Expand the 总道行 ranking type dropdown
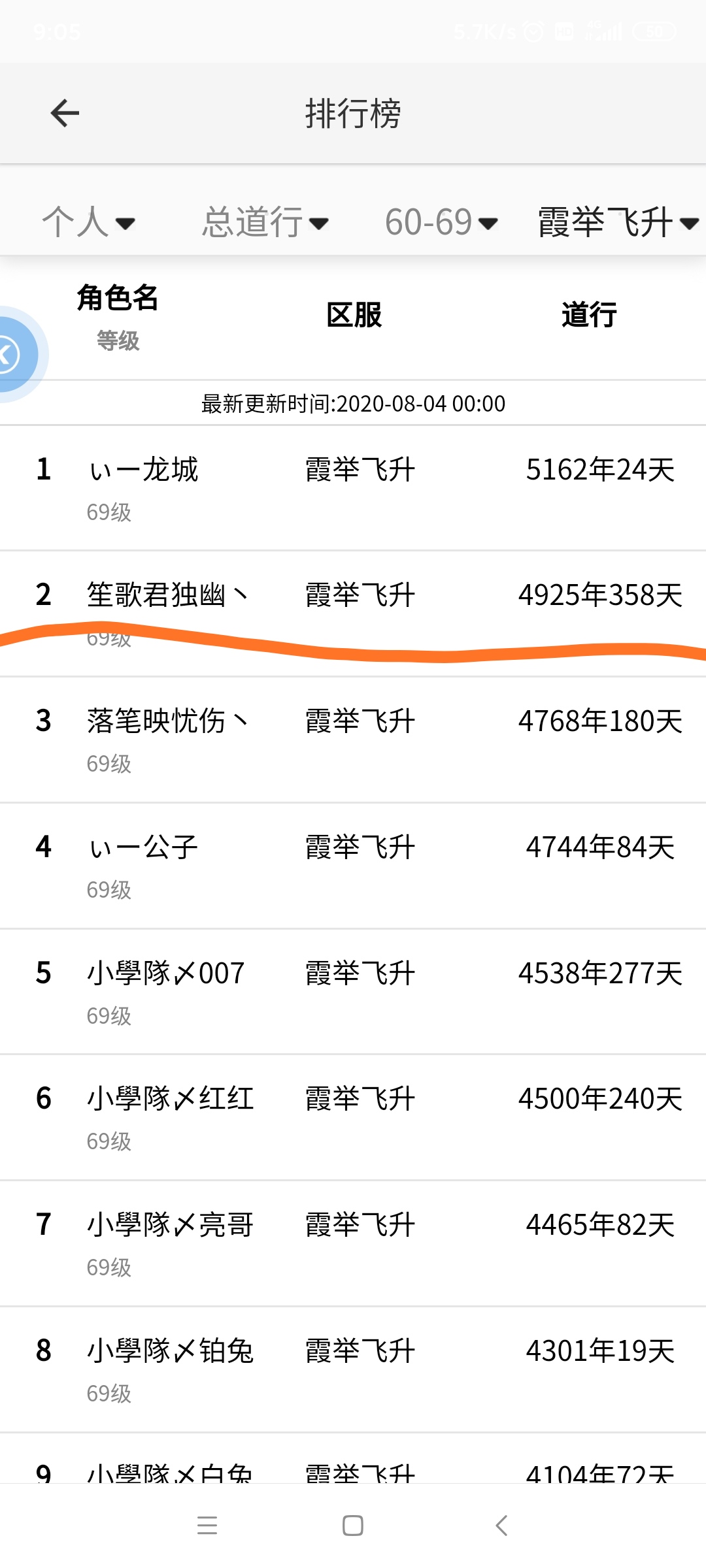Viewport: 706px width, 1568px height. (x=265, y=222)
